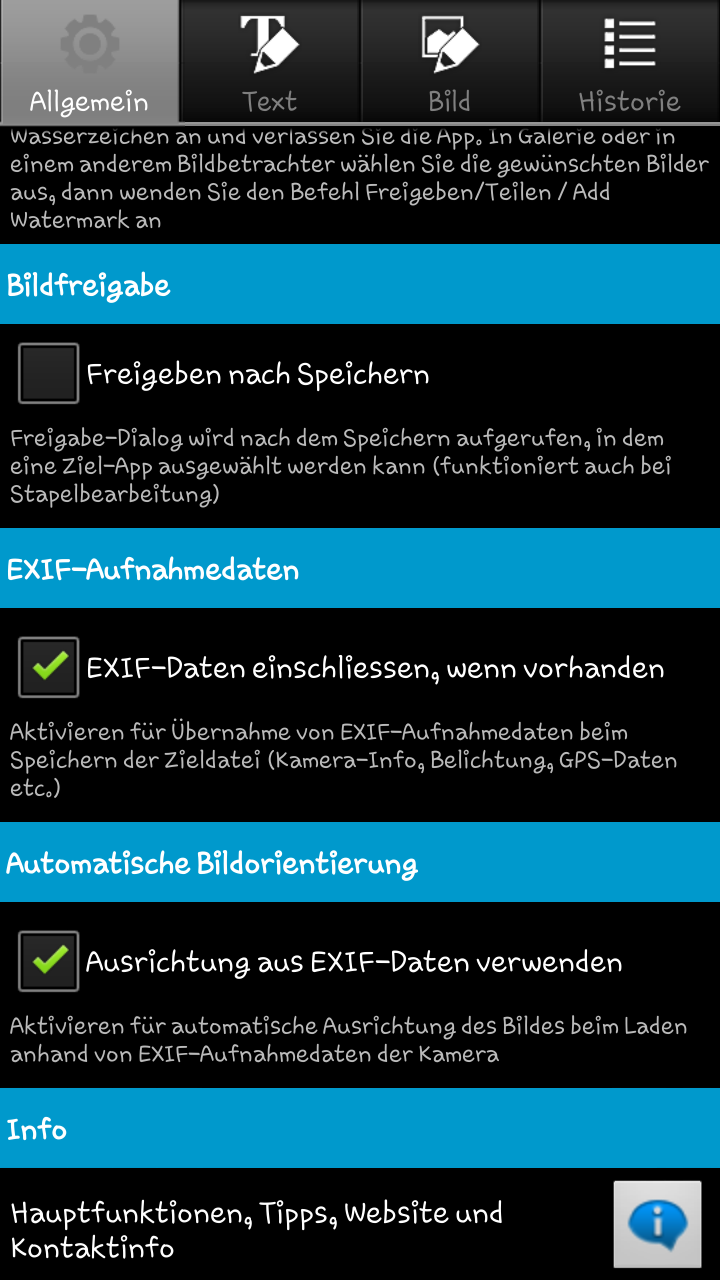Uncheck EXIF-Daten einschliessen, wenn vorhanden

pyautogui.click(x=48, y=668)
